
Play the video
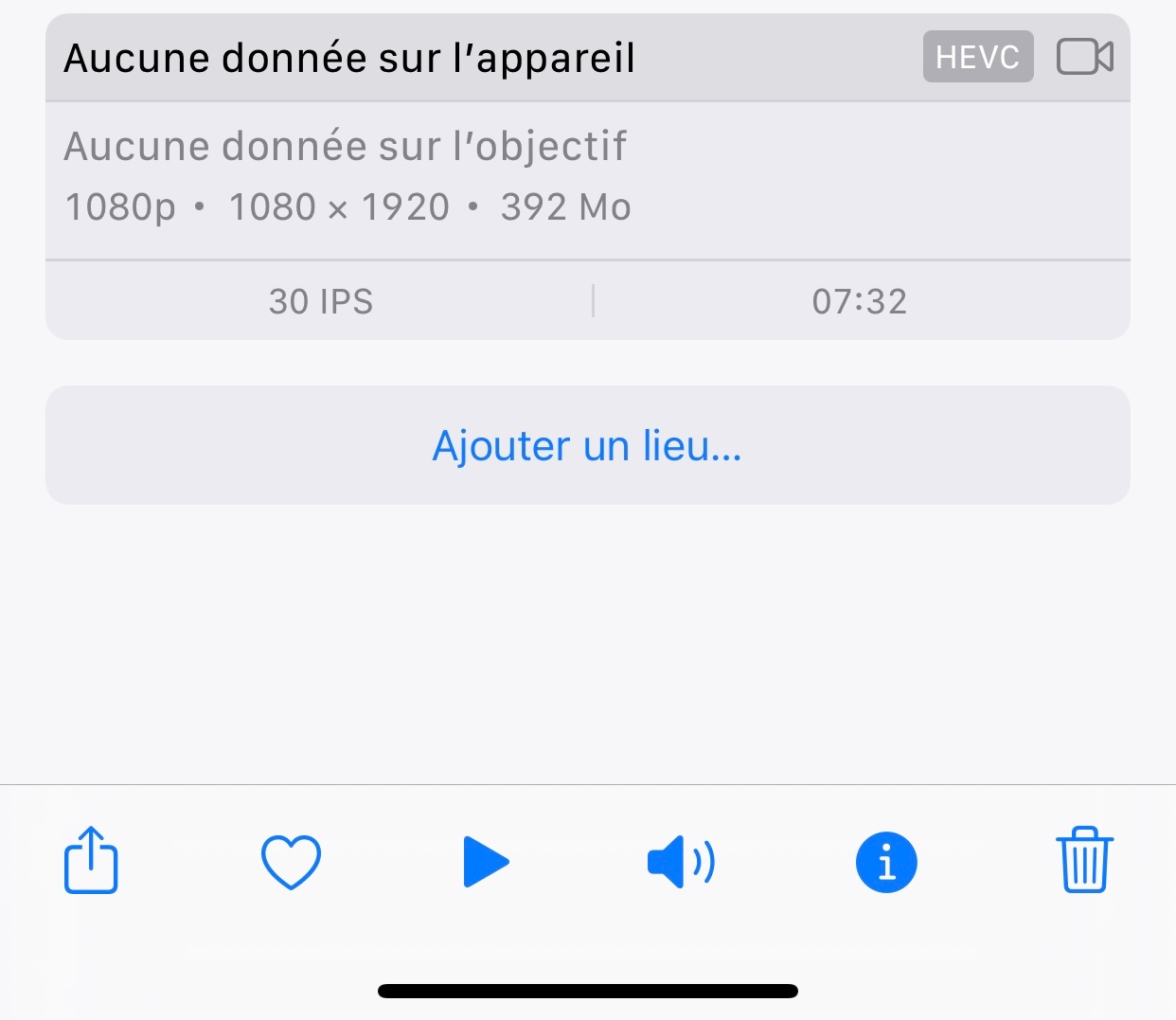click(486, 862)
